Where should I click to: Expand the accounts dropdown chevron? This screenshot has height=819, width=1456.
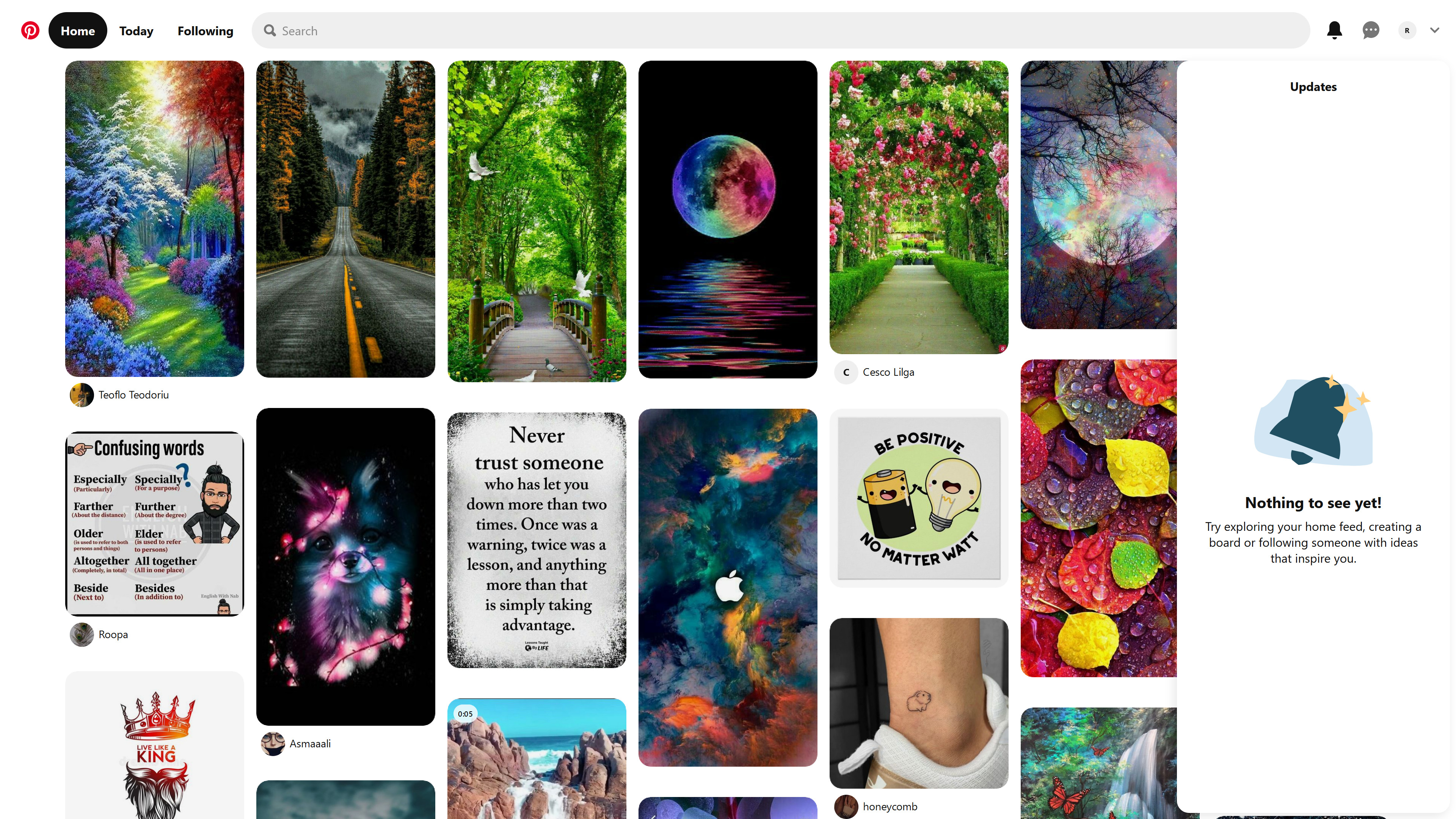[1434, 30]
